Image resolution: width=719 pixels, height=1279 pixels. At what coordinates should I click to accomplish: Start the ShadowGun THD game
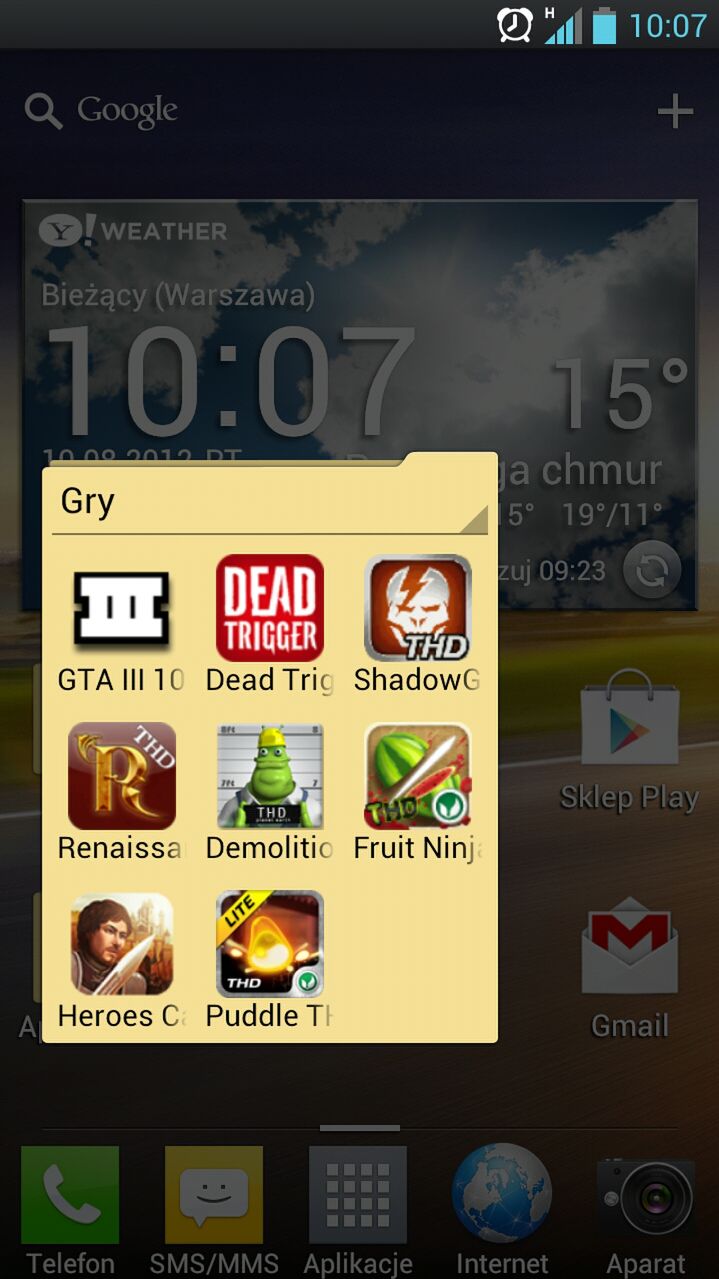(x=417, y=609)
